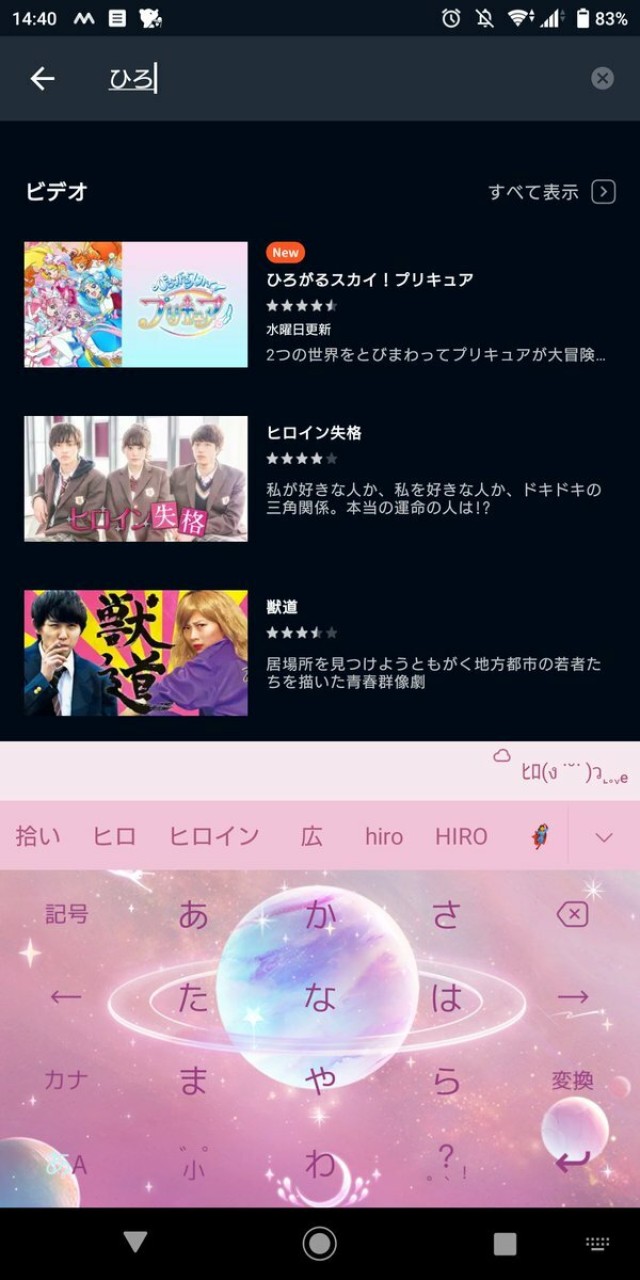Go back from the search screen
This screenshot has width=640, height=1280.
tap(42, 78)
